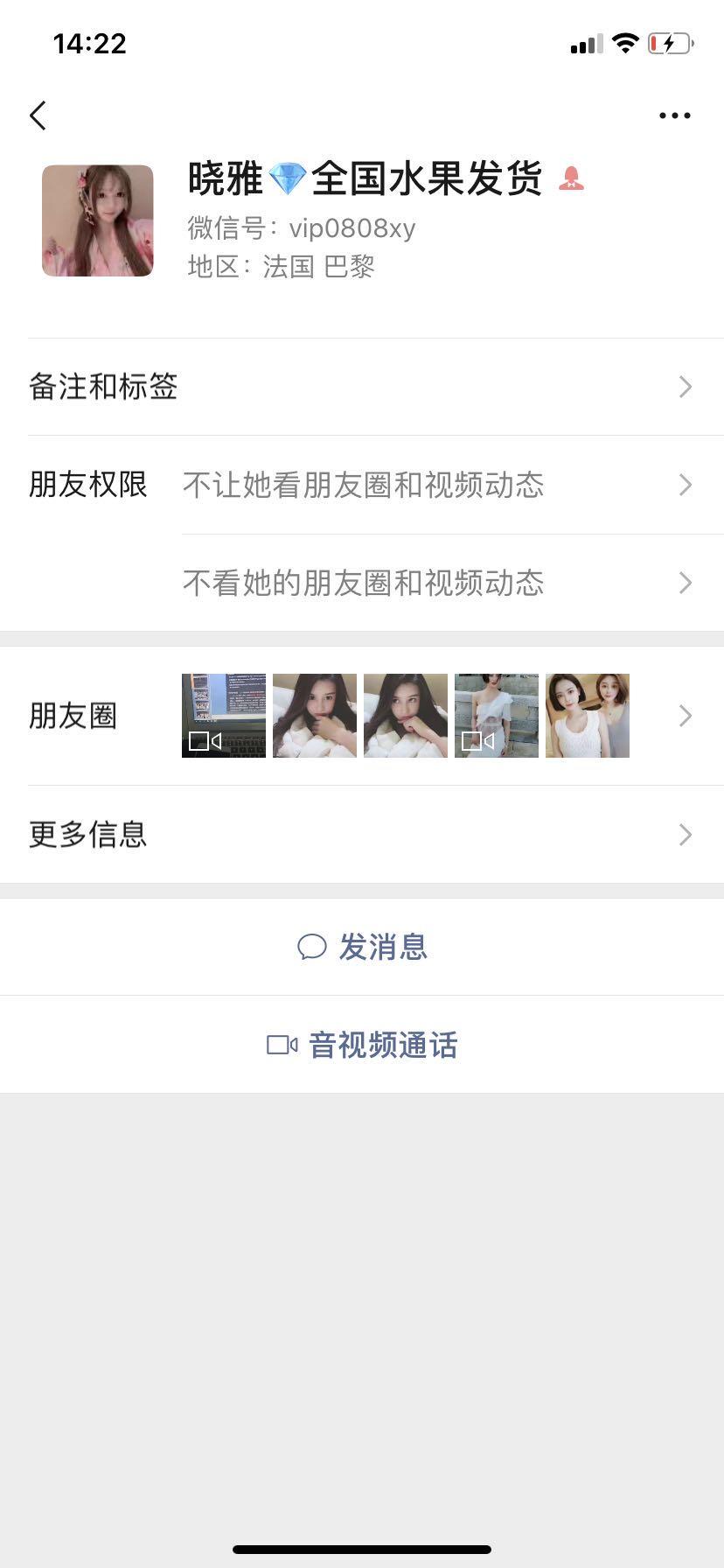
Task: Open the 朋友圈 Moments section chevron
Action: click(x=686, y=716)
